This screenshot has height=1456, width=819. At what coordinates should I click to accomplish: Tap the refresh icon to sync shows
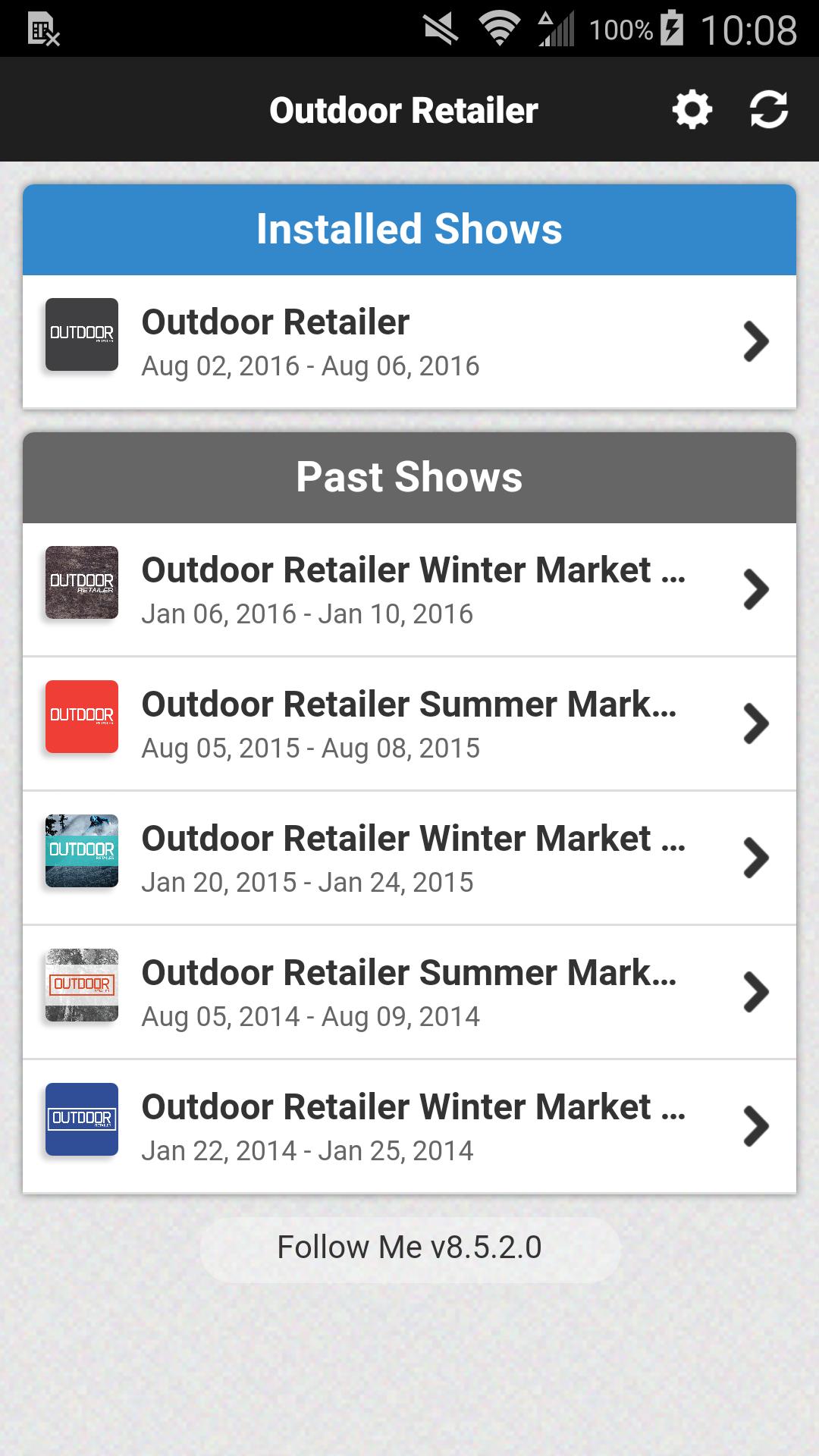point(768,109)
